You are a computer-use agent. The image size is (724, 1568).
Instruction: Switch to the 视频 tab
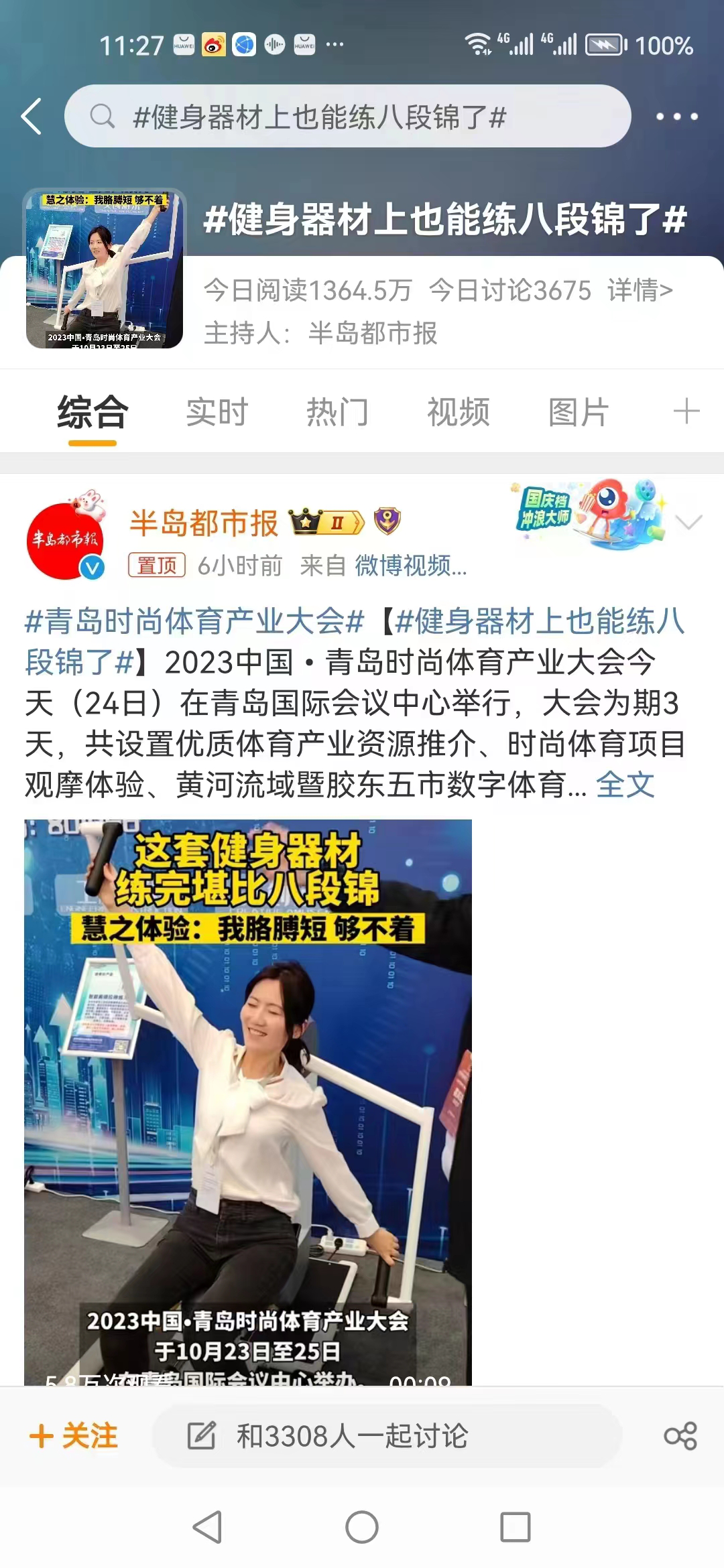coord(459,411)
